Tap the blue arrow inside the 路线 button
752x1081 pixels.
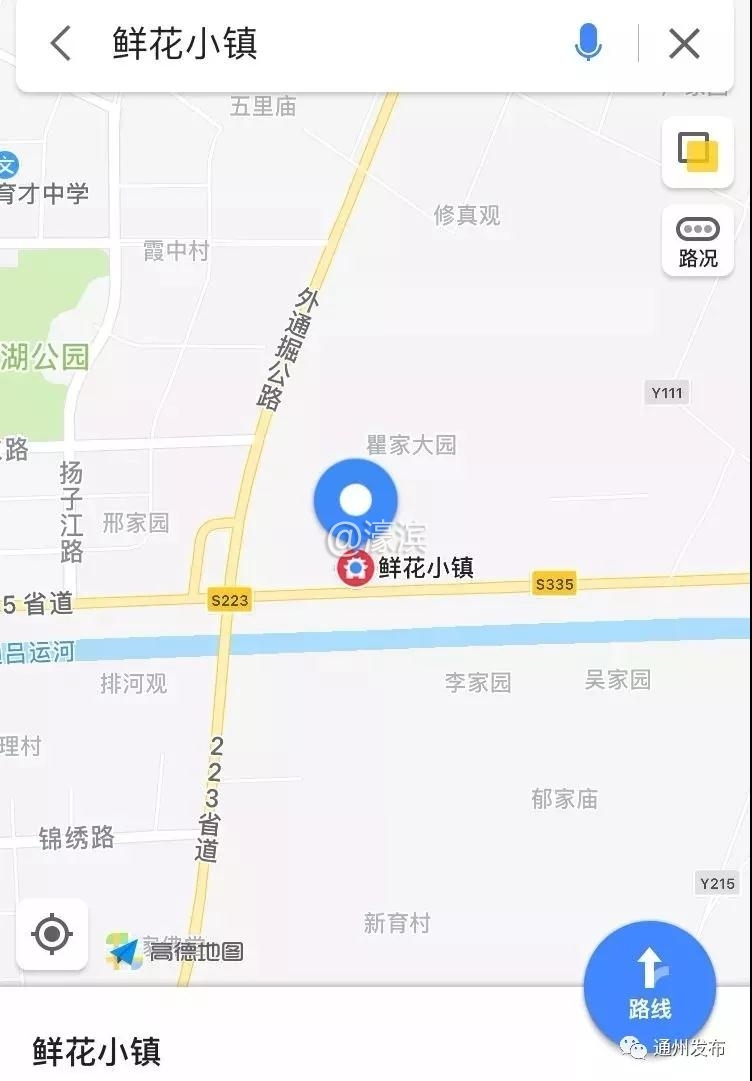click(651, 965)
